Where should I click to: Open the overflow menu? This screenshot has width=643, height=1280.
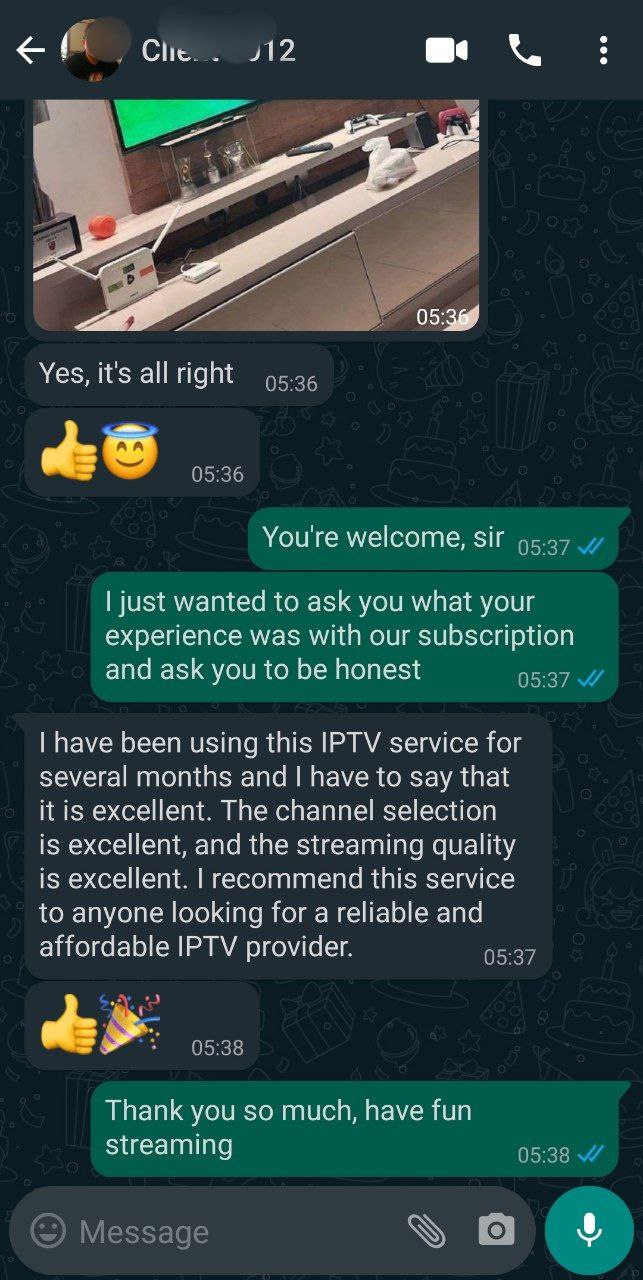[603, 50]
